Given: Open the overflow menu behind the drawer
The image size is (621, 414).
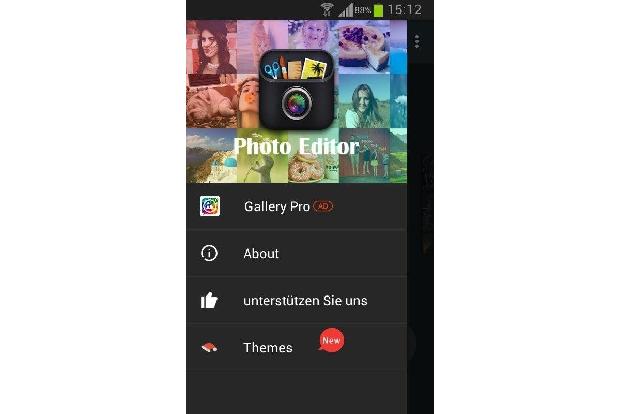Looking at the screenshot, I should pos(417,41).
